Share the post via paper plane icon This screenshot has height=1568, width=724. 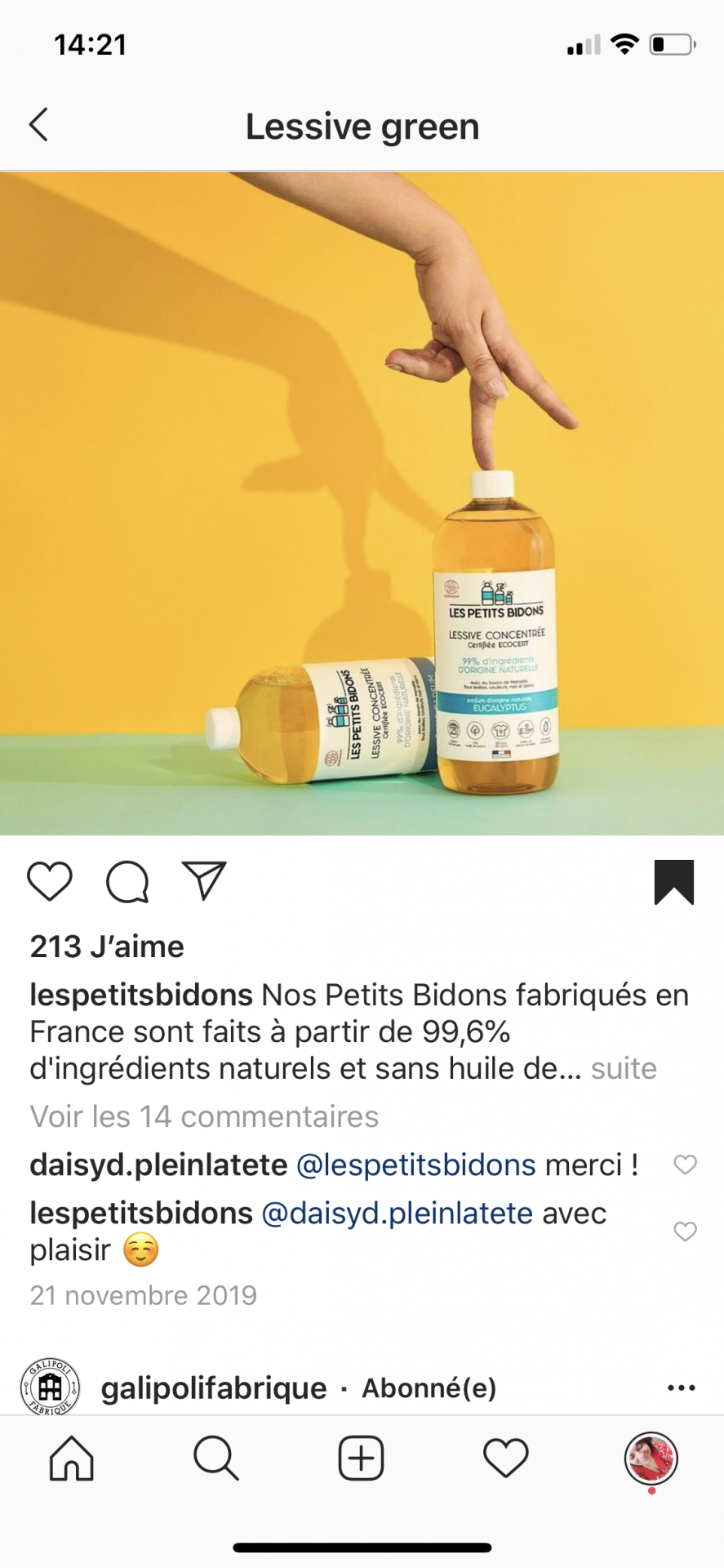[204, 881]
